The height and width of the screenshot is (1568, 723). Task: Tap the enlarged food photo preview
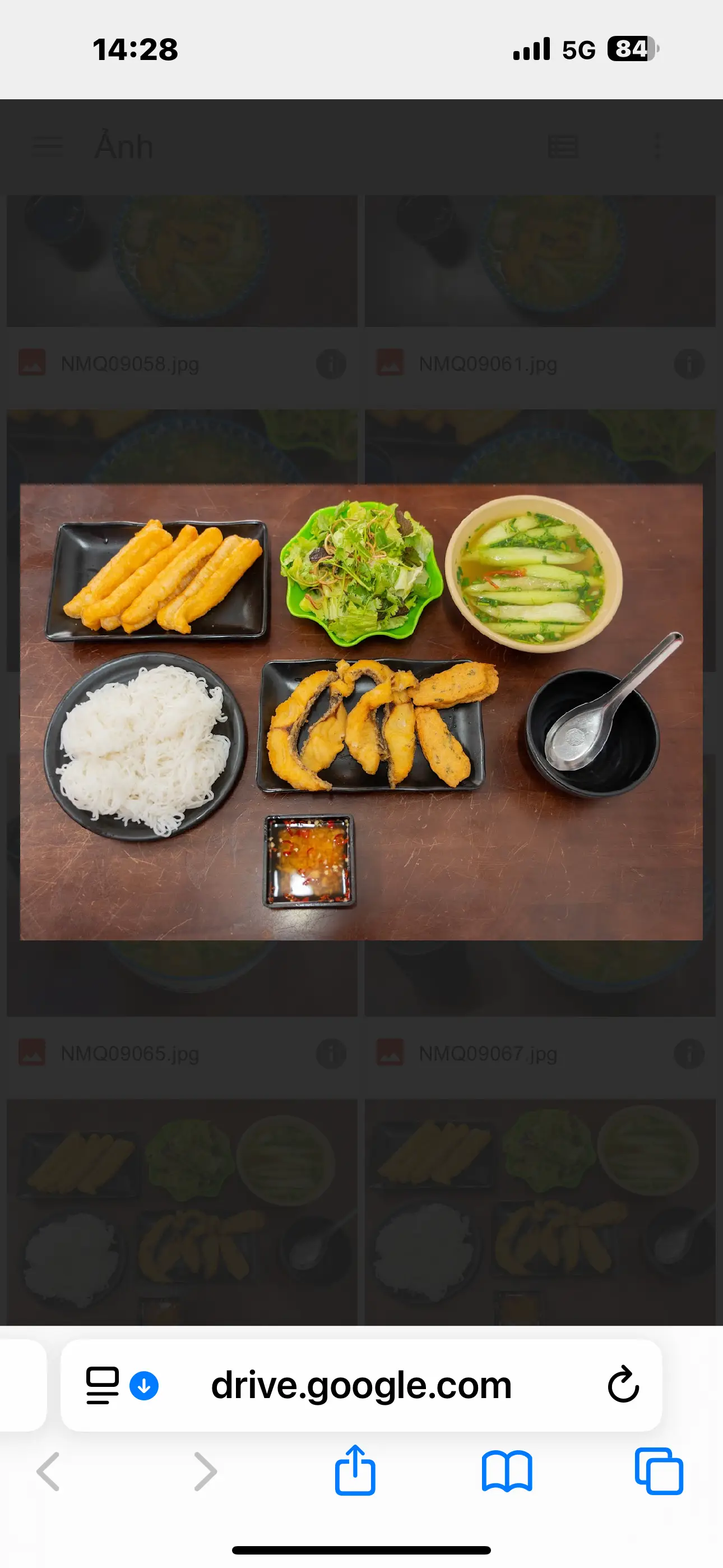pos(361,712)
